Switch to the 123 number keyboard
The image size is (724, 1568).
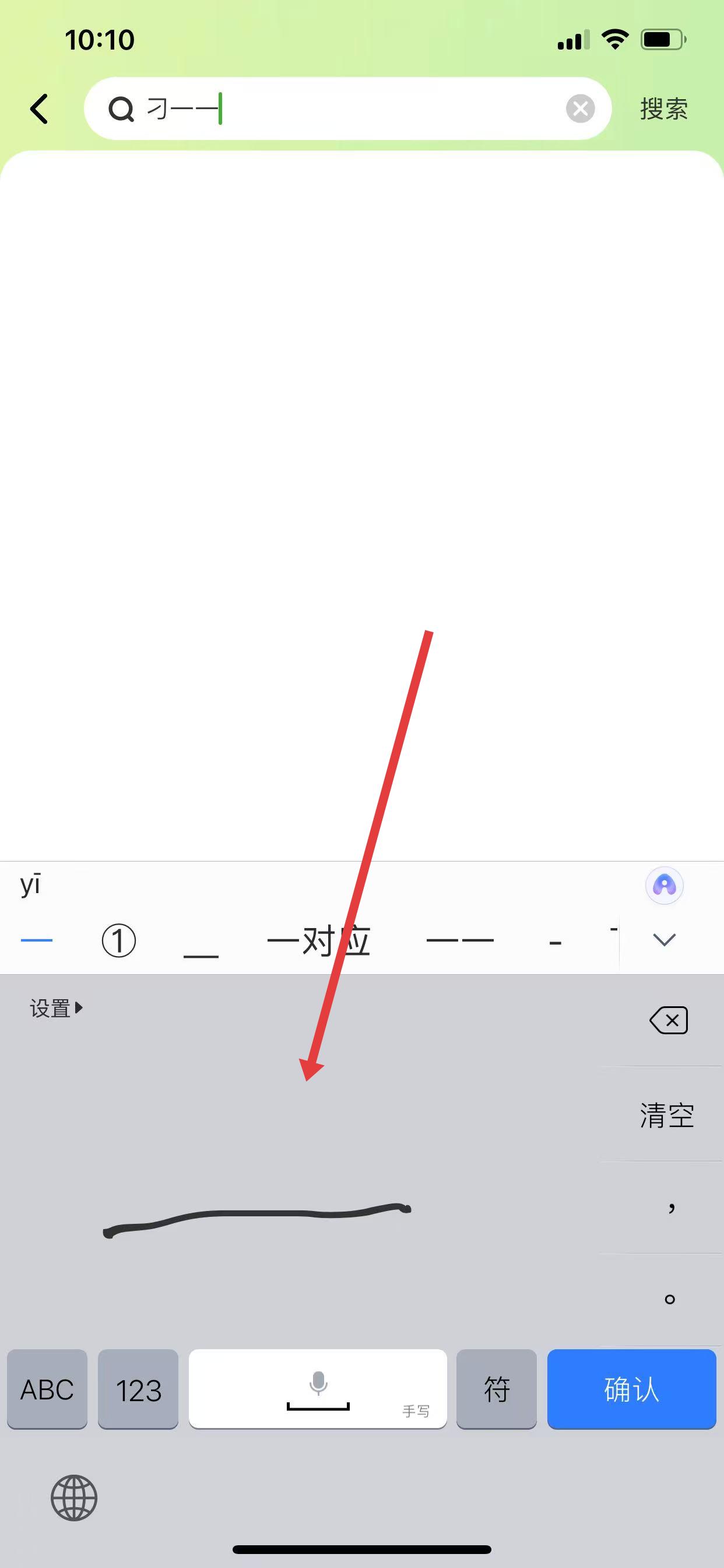point(138,1389)
